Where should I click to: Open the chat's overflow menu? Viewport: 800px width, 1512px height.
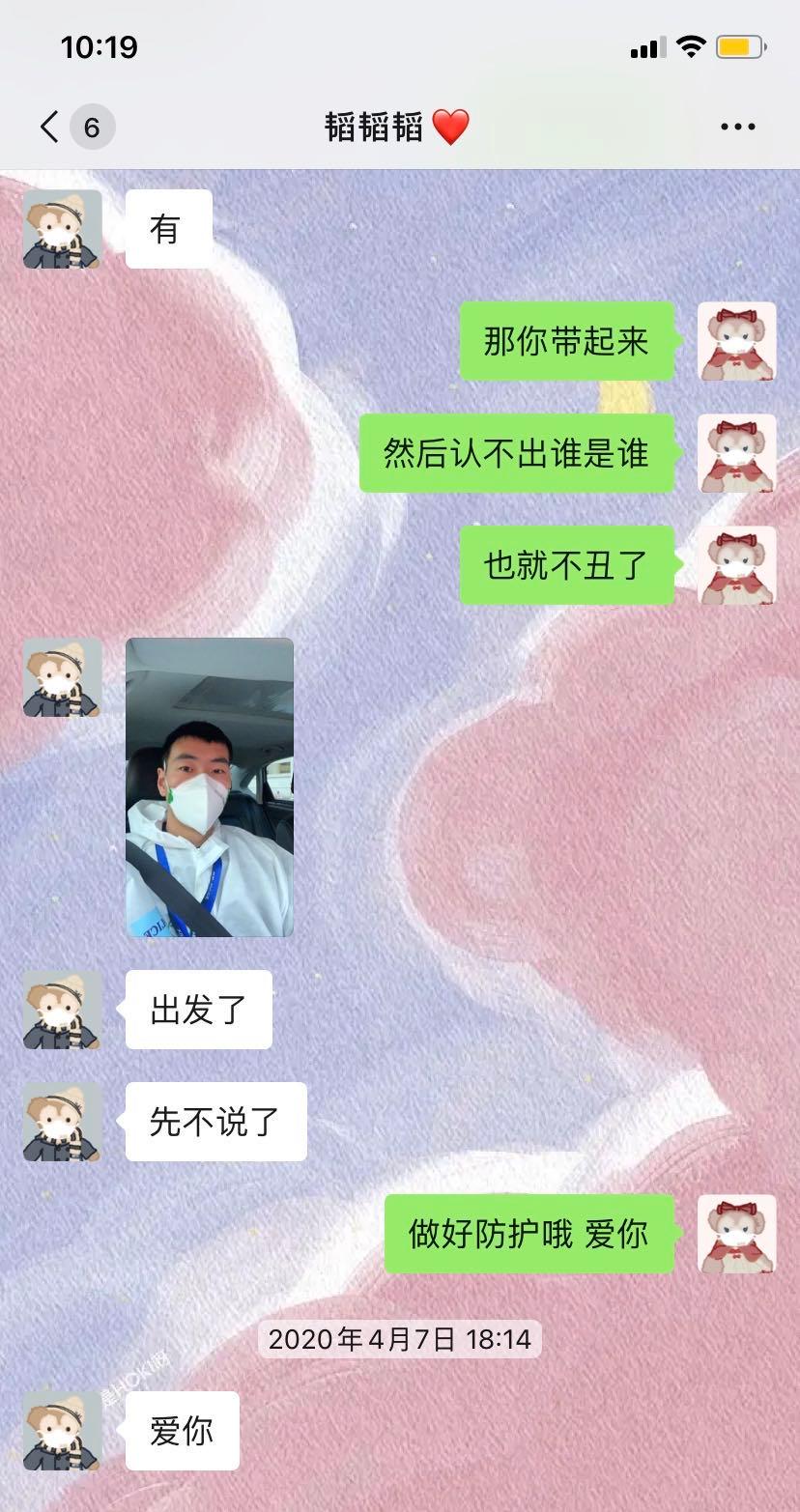[737, 127]
